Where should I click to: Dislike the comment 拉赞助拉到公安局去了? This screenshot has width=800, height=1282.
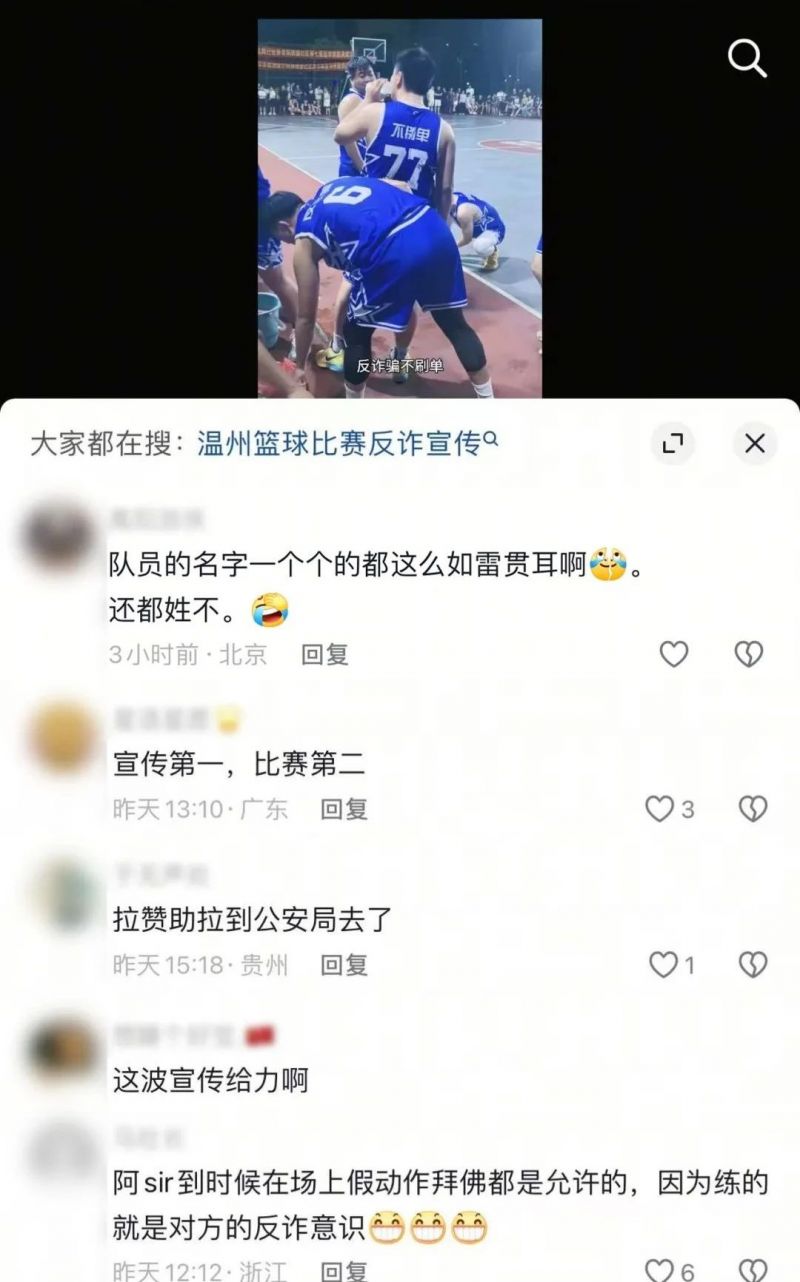coord(752,965)
